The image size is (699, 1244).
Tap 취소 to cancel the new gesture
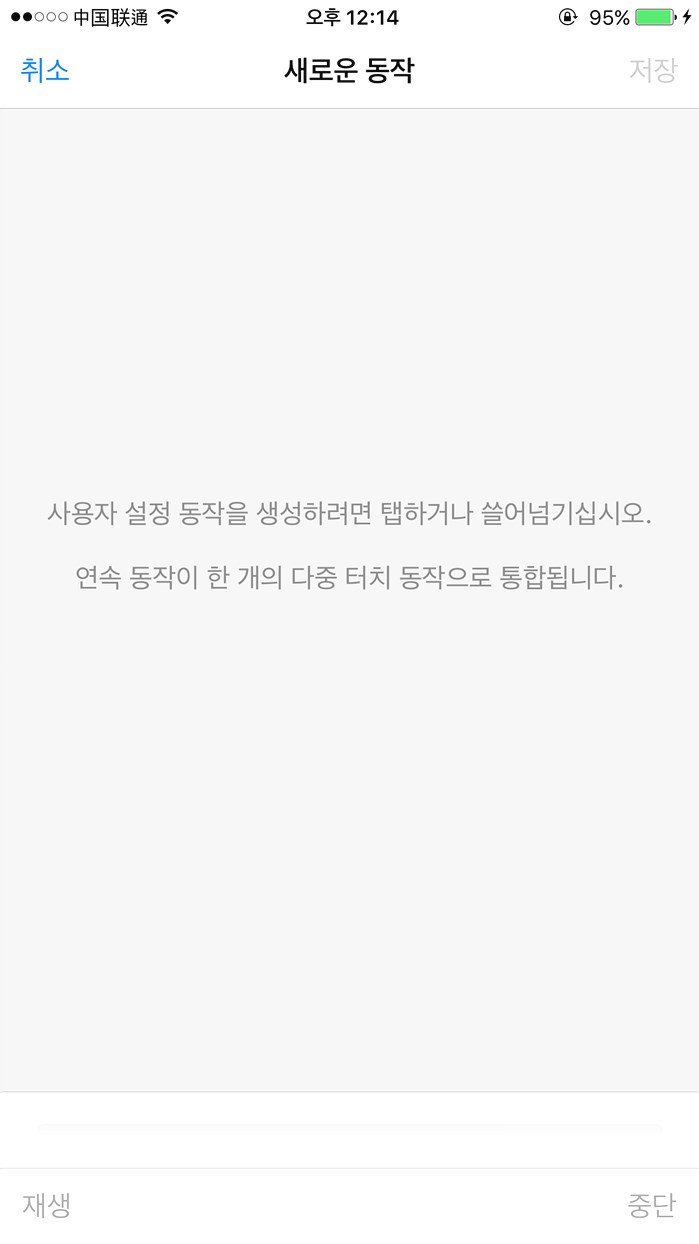pos(45,71)
